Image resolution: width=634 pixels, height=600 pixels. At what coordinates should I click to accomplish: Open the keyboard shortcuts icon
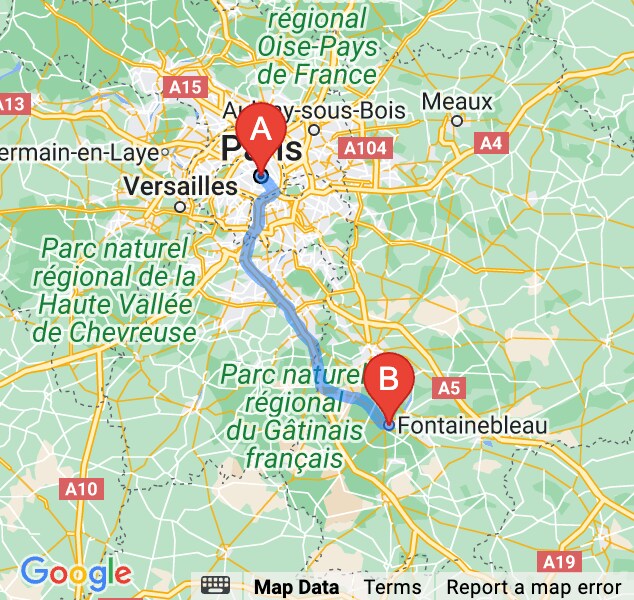(x=216, y=587)
